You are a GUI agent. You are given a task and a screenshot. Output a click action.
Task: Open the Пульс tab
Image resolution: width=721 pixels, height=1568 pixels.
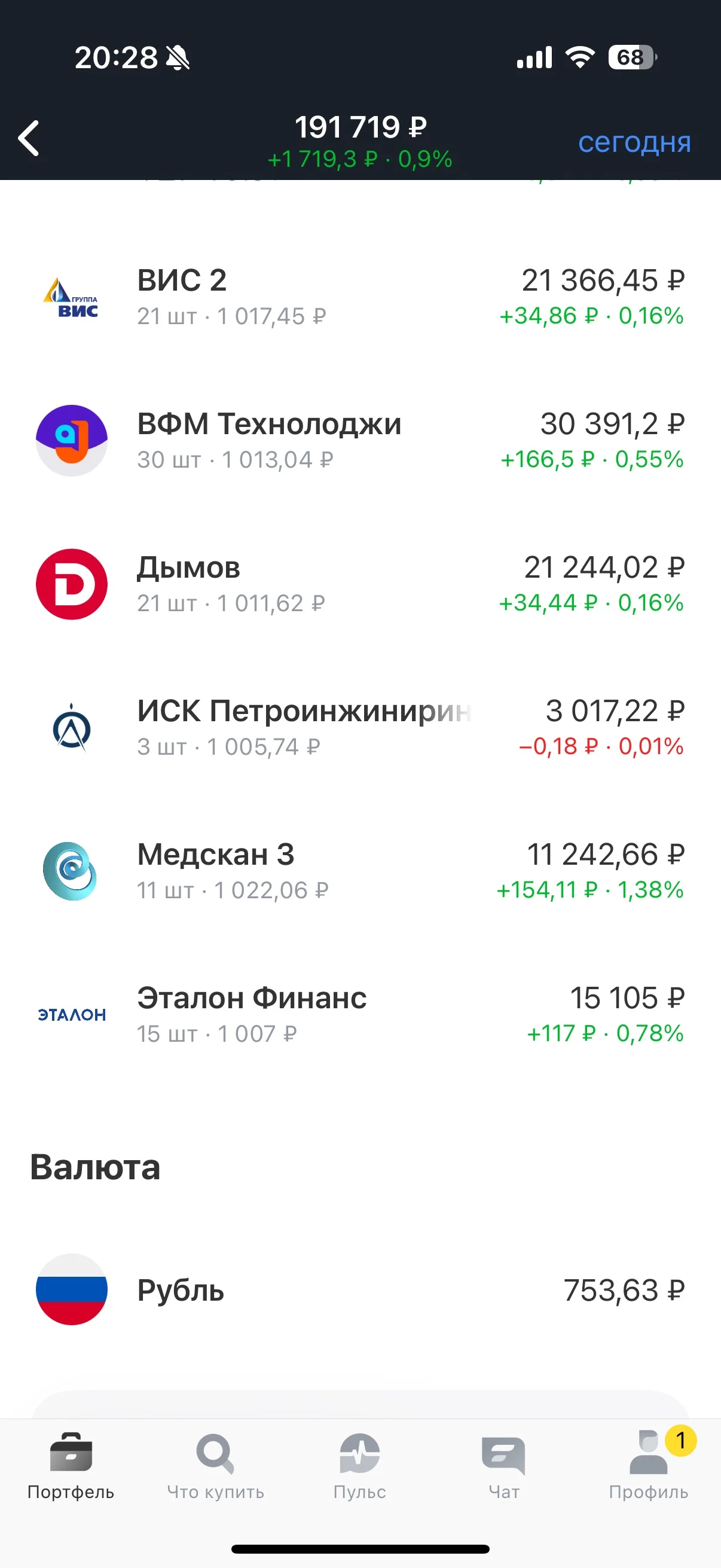pos(359,1467)
